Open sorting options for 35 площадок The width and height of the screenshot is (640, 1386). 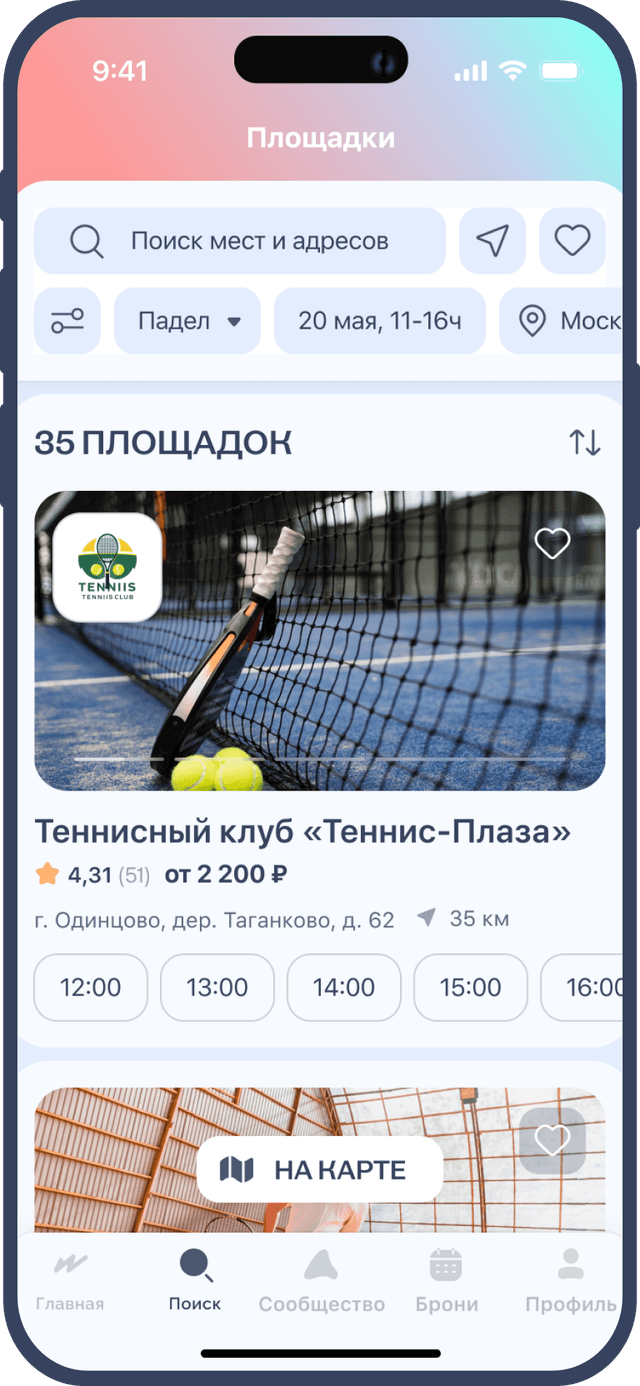585,442
